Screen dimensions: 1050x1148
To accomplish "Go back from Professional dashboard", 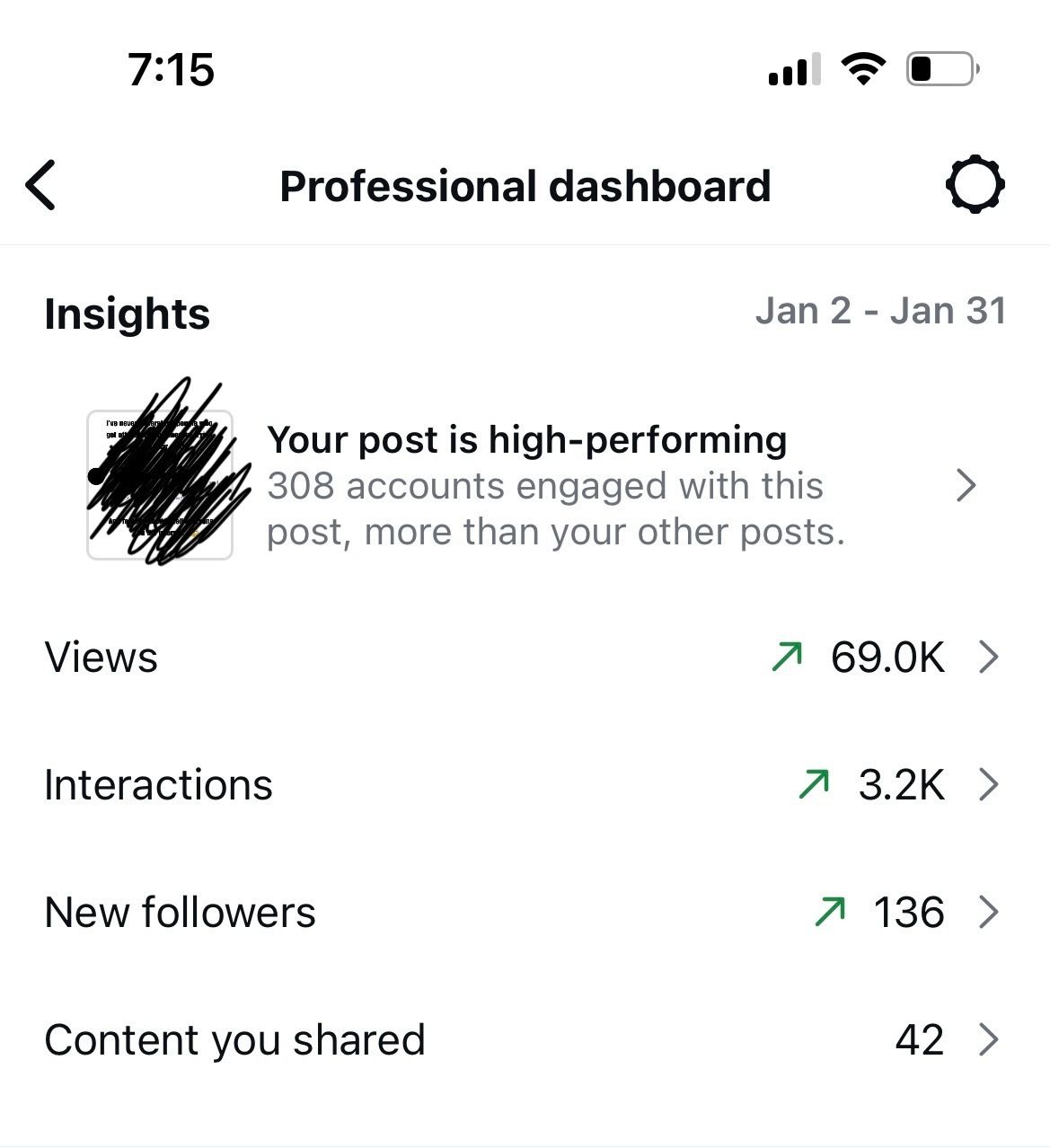I will (41, 186).
